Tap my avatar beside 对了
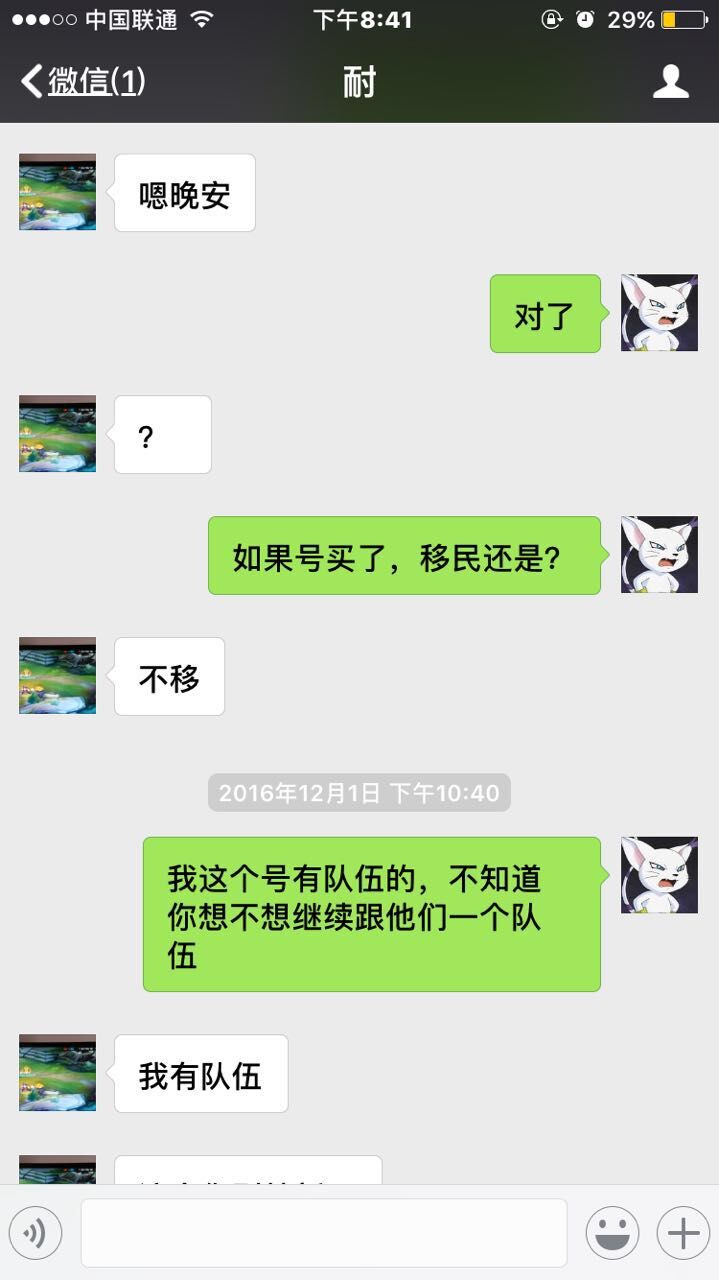Image resolution: width=719 pixels, height=1280 pixels. [x=659, y=313]
